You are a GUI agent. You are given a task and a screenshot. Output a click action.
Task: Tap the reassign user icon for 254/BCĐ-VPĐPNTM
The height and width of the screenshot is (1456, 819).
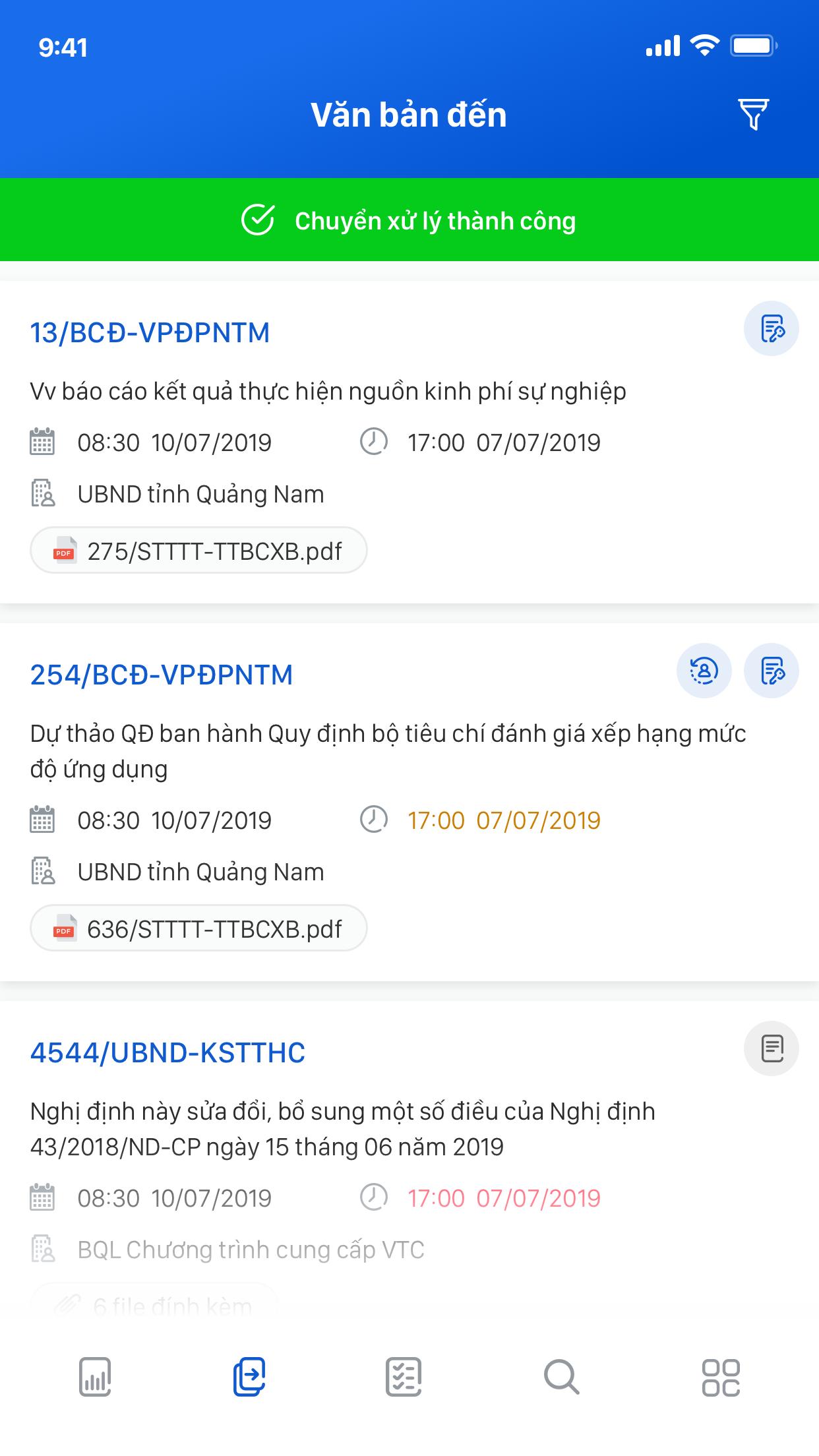tap(704, 671)
